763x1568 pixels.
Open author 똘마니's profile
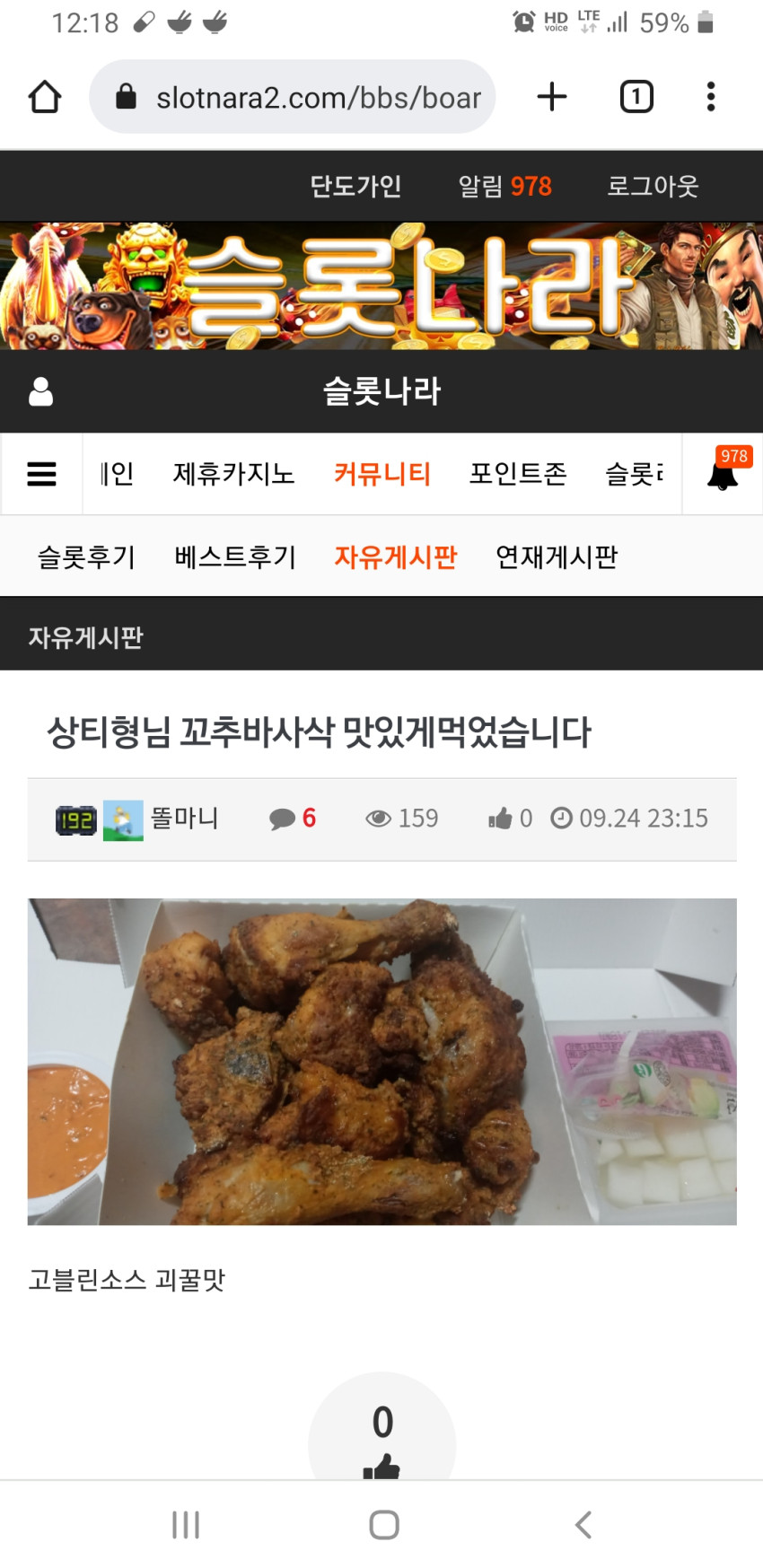tap(184, 819)
